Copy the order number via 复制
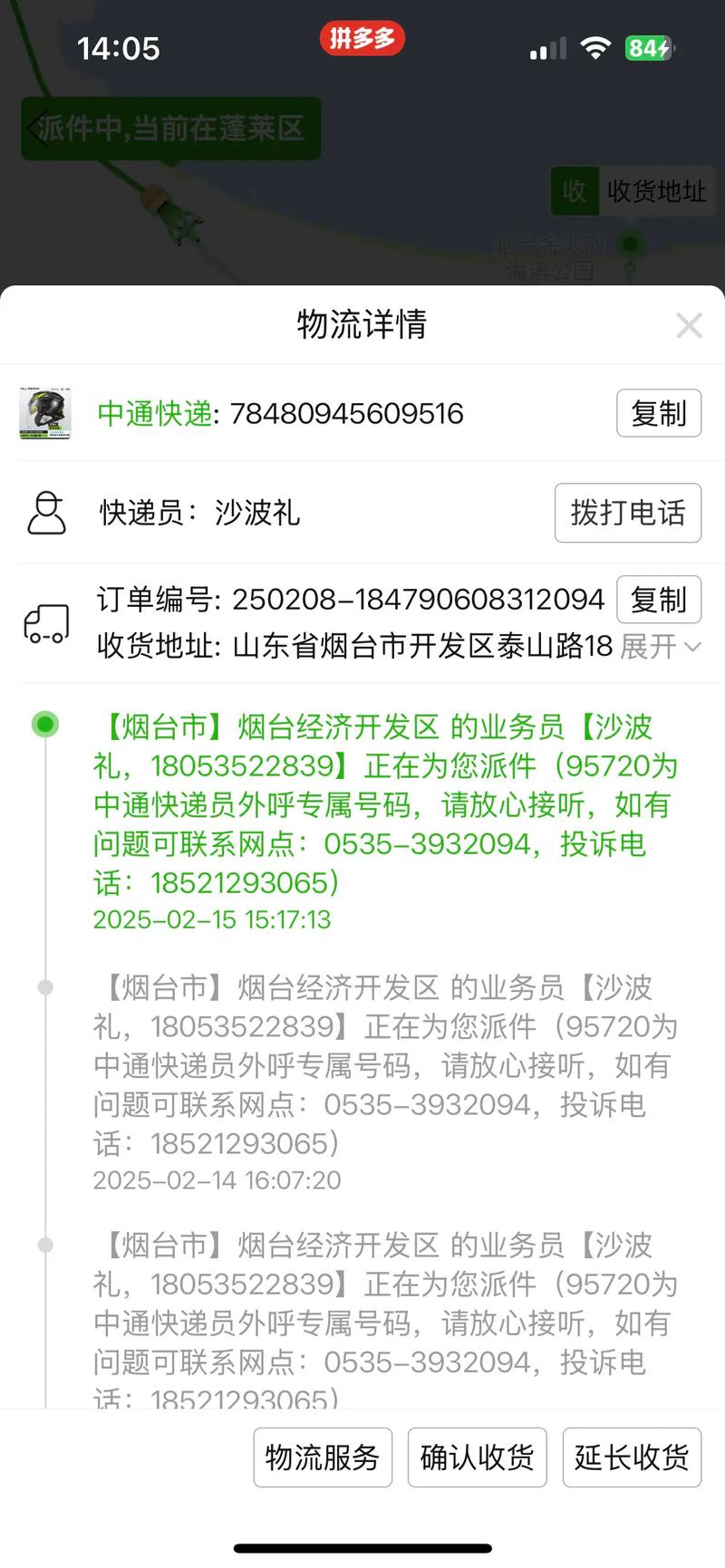 click(x=659, y=600)
